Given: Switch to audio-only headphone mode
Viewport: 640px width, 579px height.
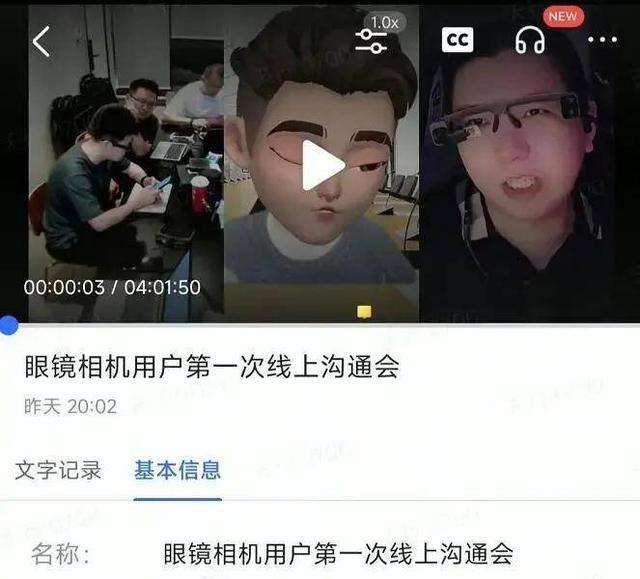Looking at the screenshot, I should point(530,41).
